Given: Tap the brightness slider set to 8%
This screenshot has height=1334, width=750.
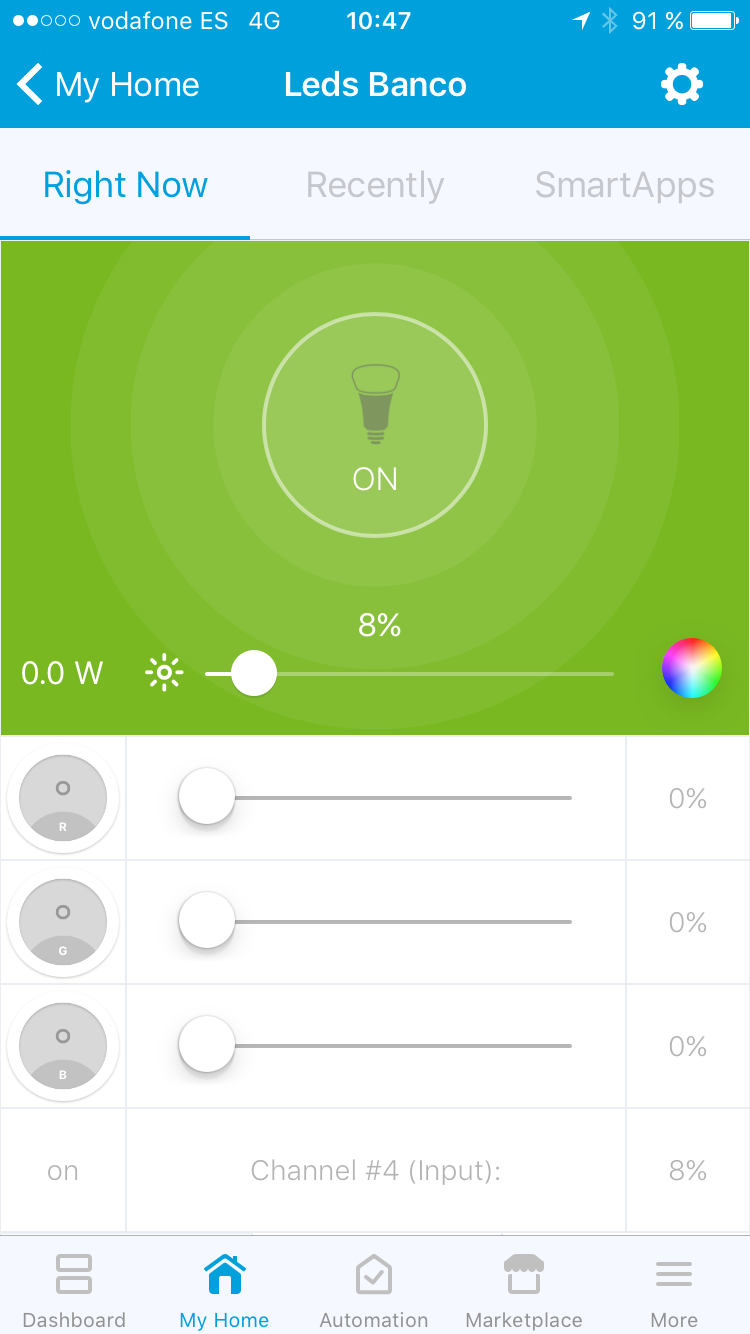Looking at the screenshot, I should click(410, 673).
